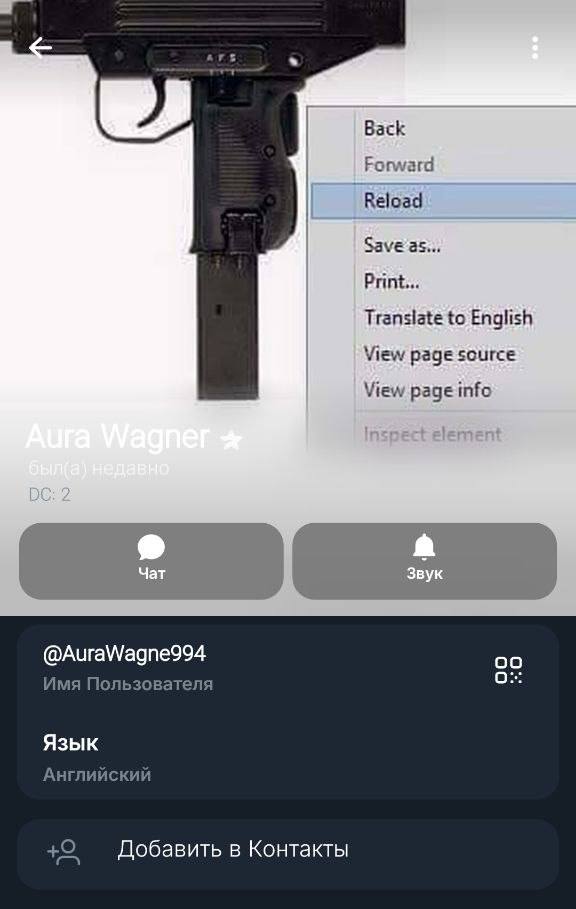Show the profile QR code
Viewport: 576px width, 909px height.
(508, 670)
